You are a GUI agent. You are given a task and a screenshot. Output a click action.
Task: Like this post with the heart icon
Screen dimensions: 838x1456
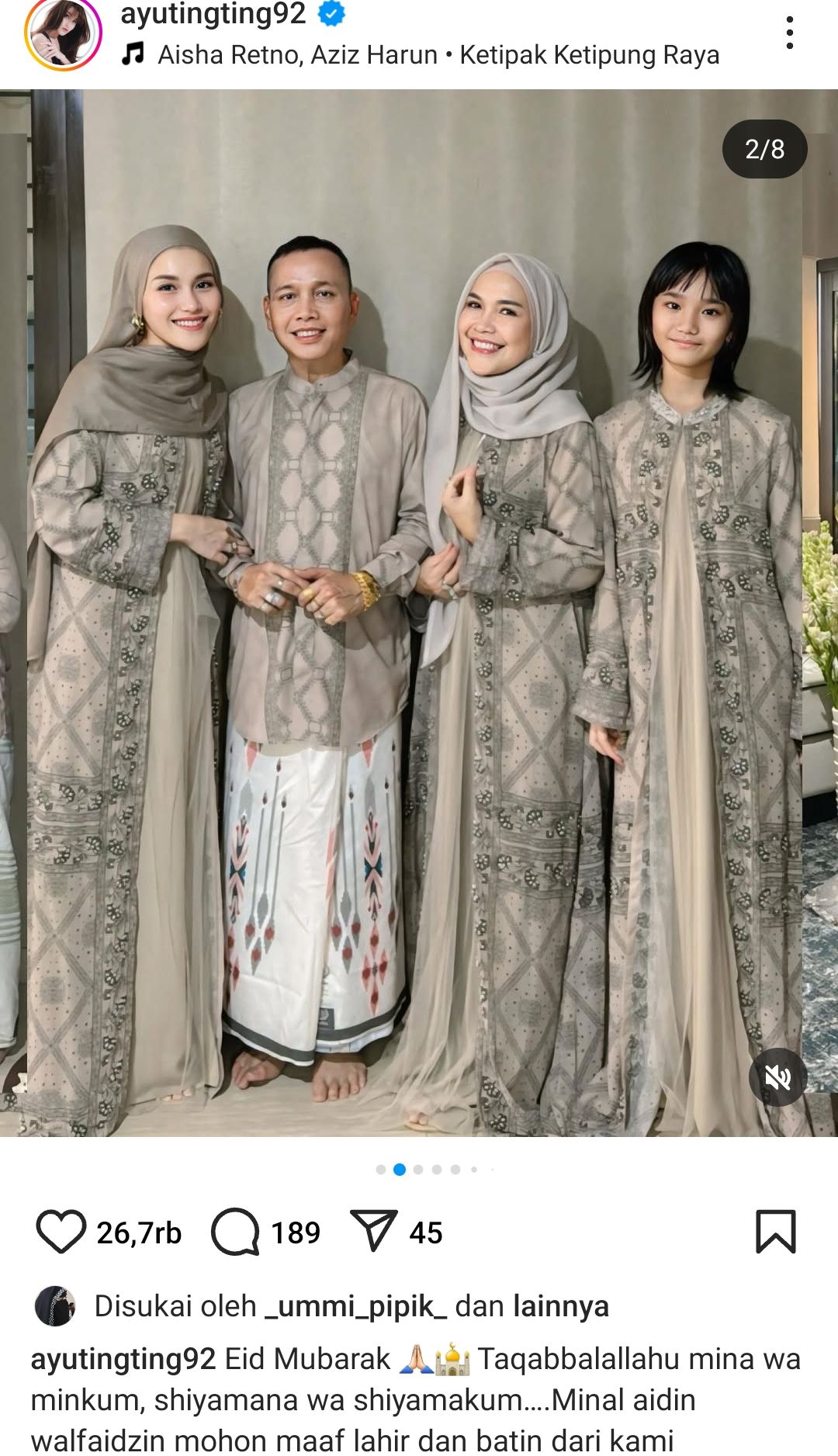(61, 1232)
